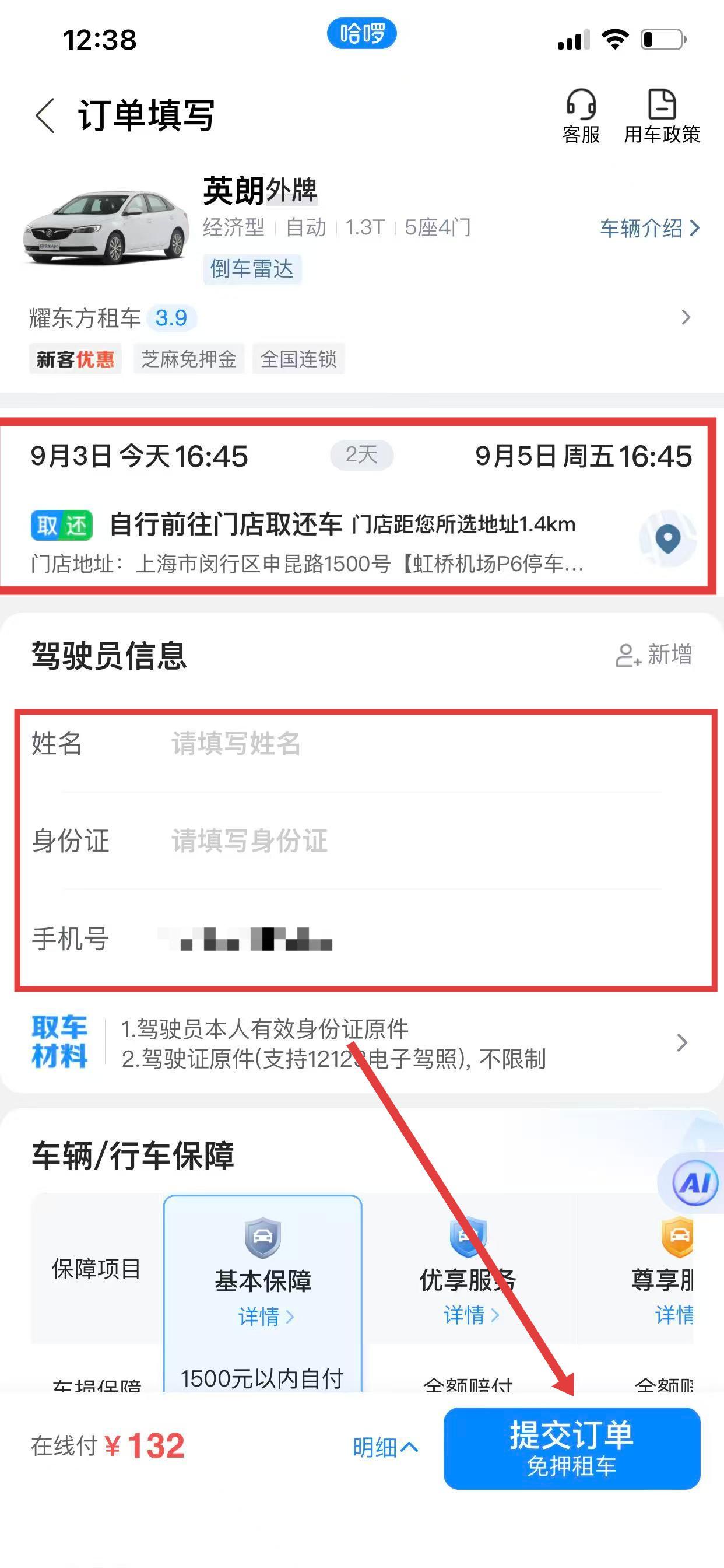Image resolution: width=724 pixels, height=1568 pixels.
Task: Open the 车辆介绍 link
Action: coord(649,228)
